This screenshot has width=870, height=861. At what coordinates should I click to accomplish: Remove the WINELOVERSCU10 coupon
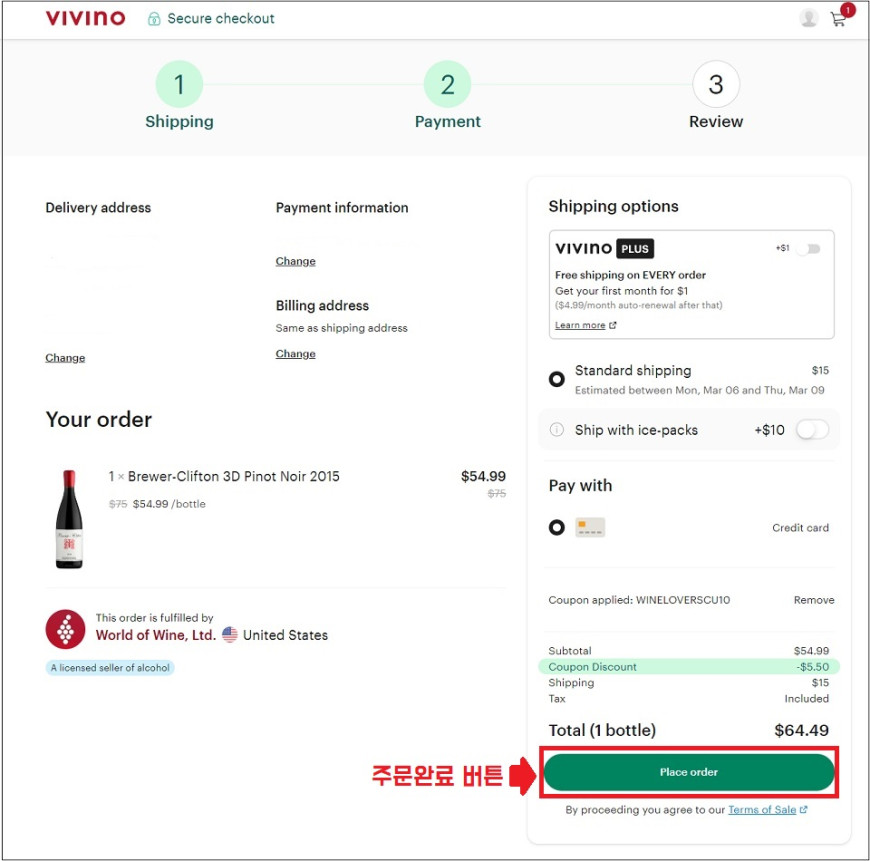pyautogui.click(x=813, y=600)
